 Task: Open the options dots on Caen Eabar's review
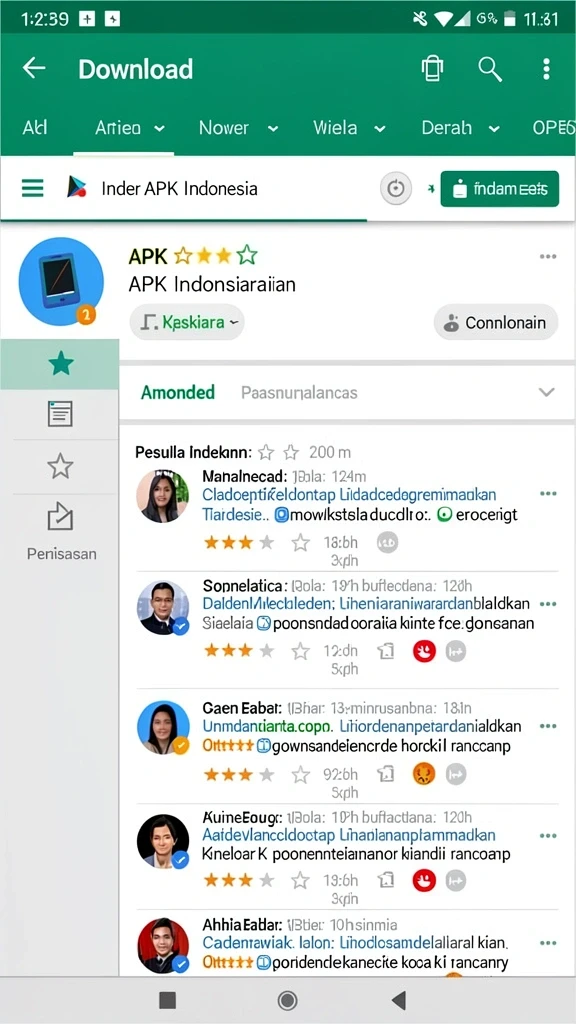(x=548, y=726)
